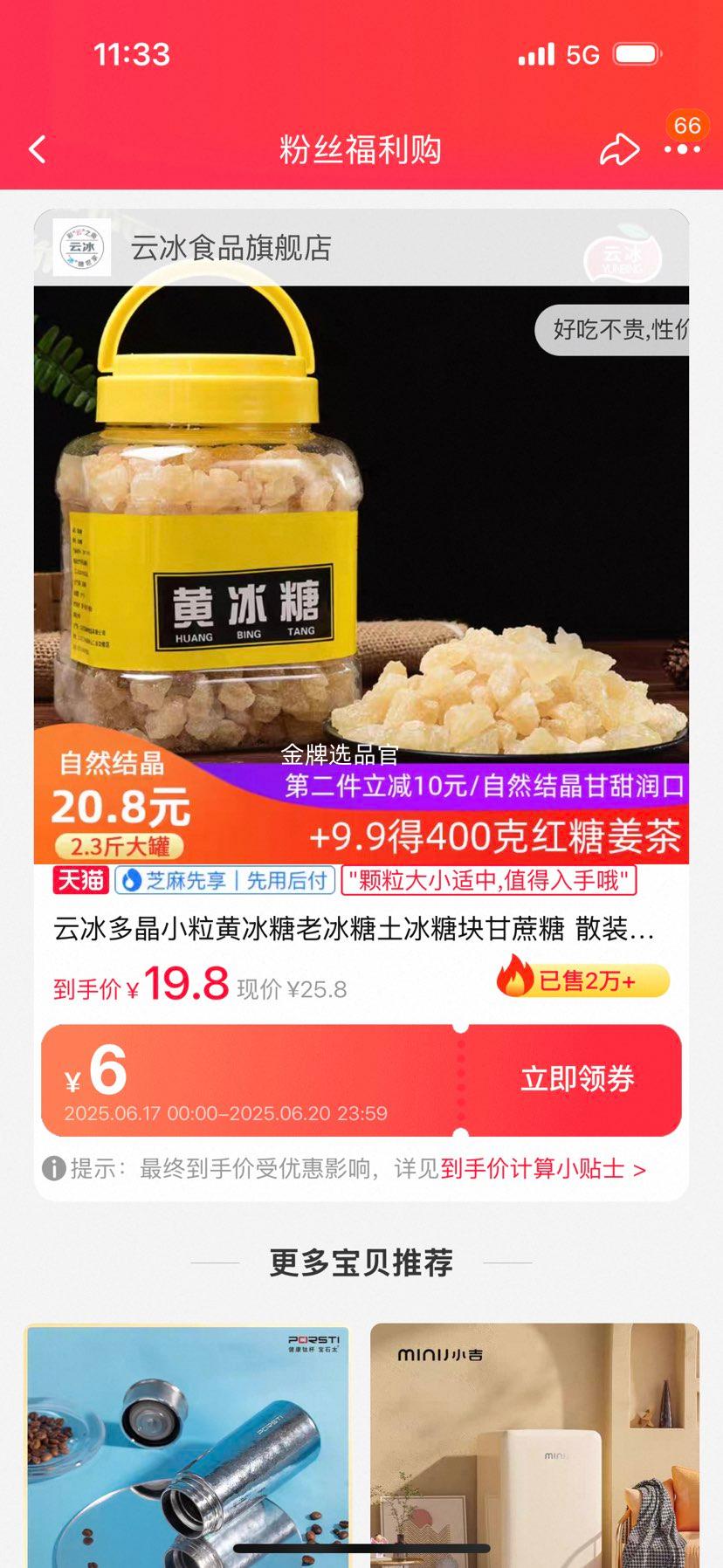Share this fan deals page
This screenshot has height=1568, width=723.
coord(619,150)
